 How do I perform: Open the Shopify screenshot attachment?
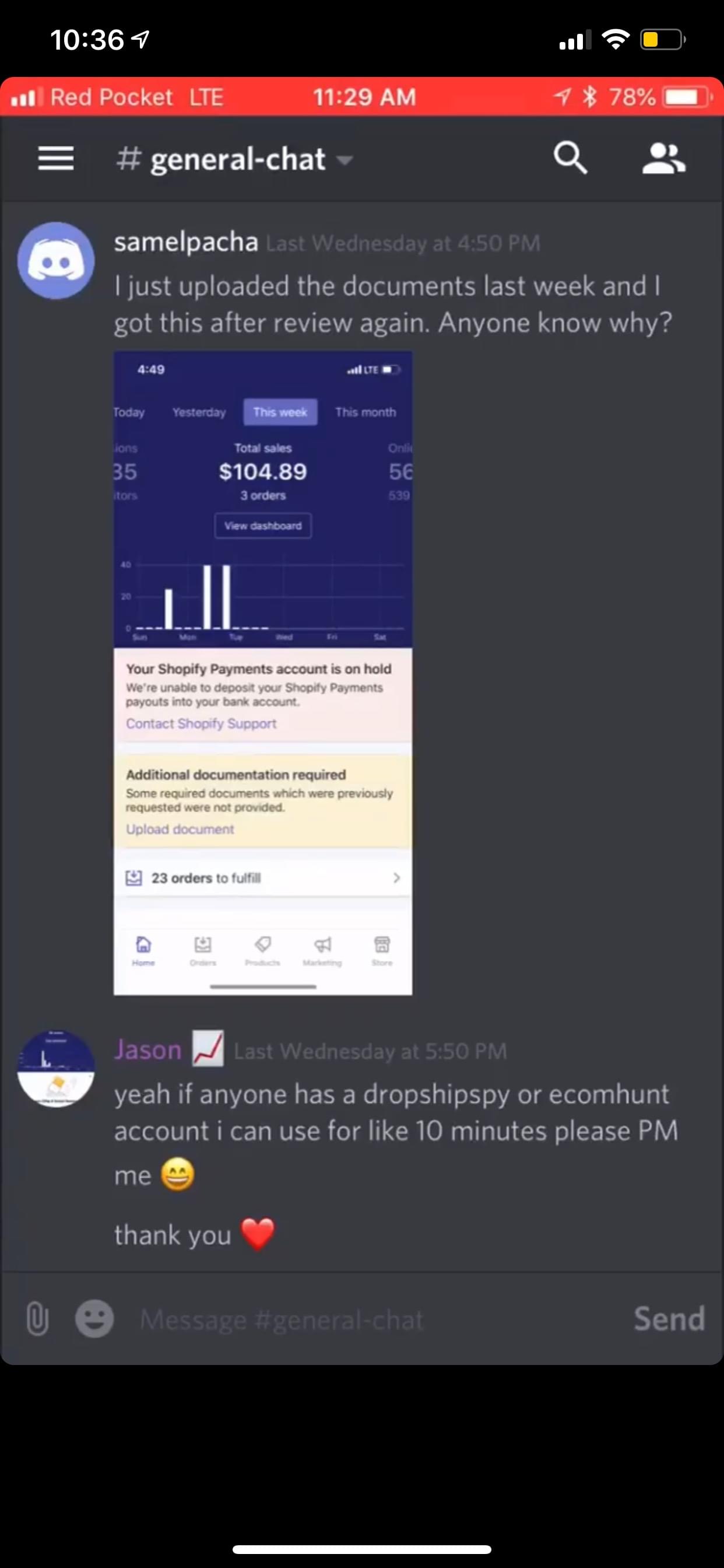(x=262, y=673)
